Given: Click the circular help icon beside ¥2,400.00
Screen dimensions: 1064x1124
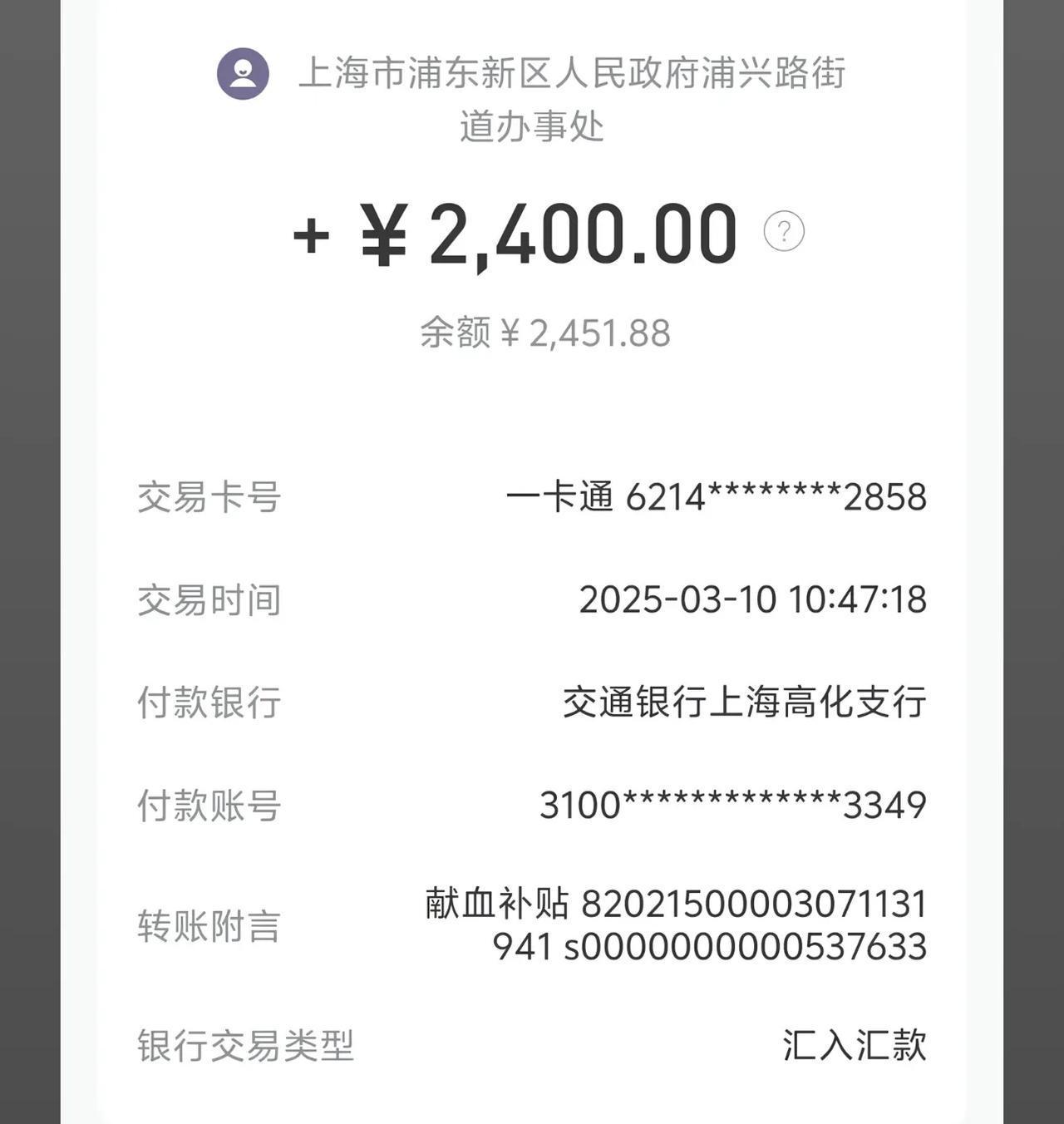Looking at the screenshot, I should (781, 232).
